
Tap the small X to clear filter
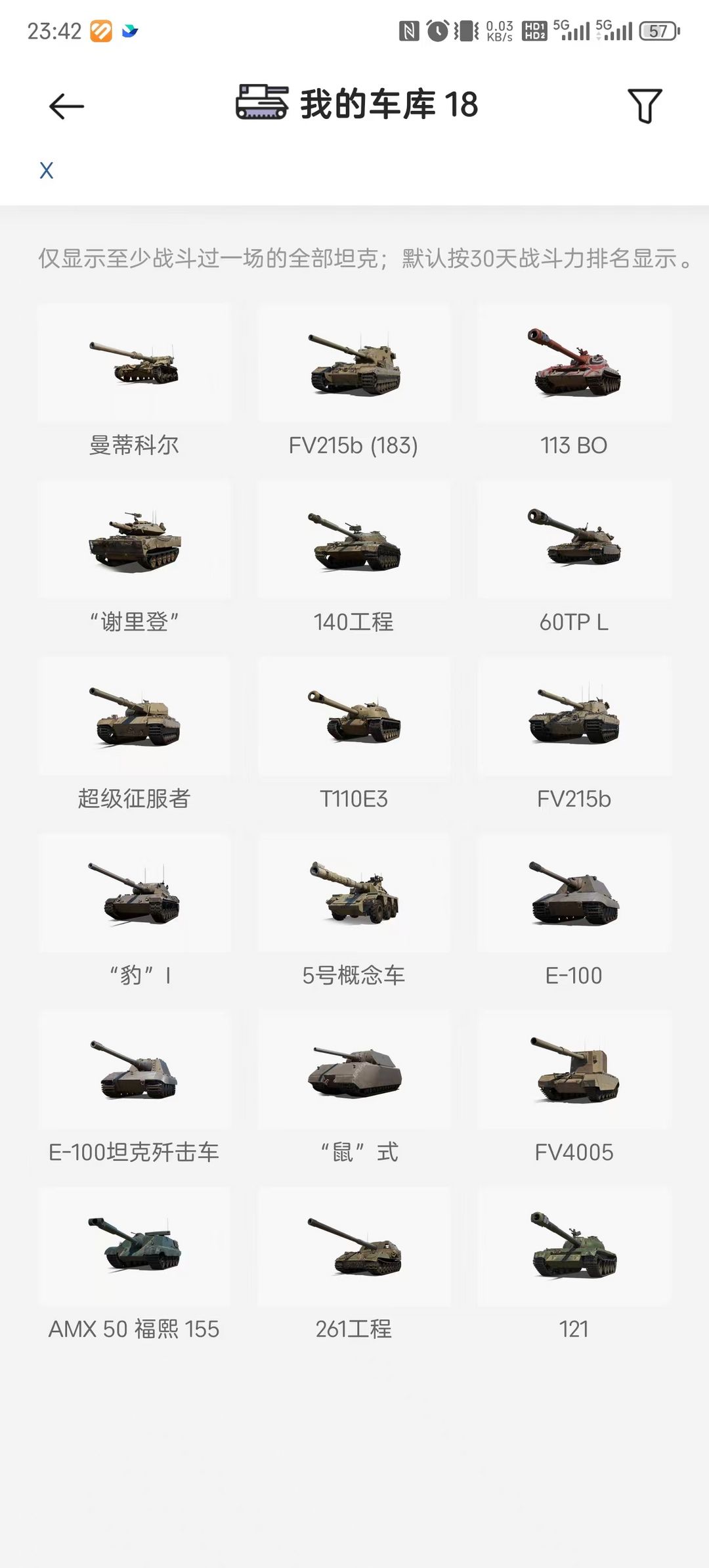[x=46, y=171]
